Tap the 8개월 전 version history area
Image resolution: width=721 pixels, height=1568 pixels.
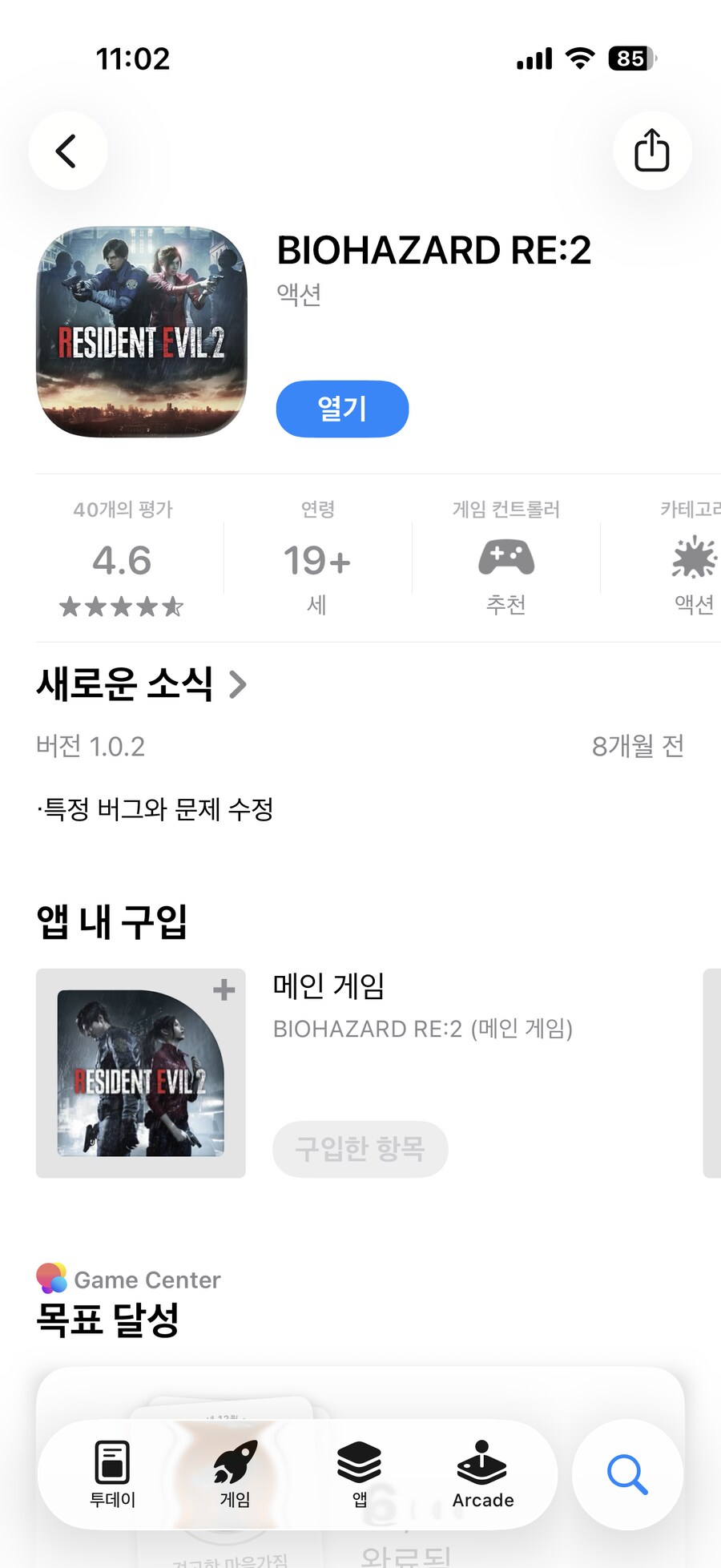coord(637,746)
